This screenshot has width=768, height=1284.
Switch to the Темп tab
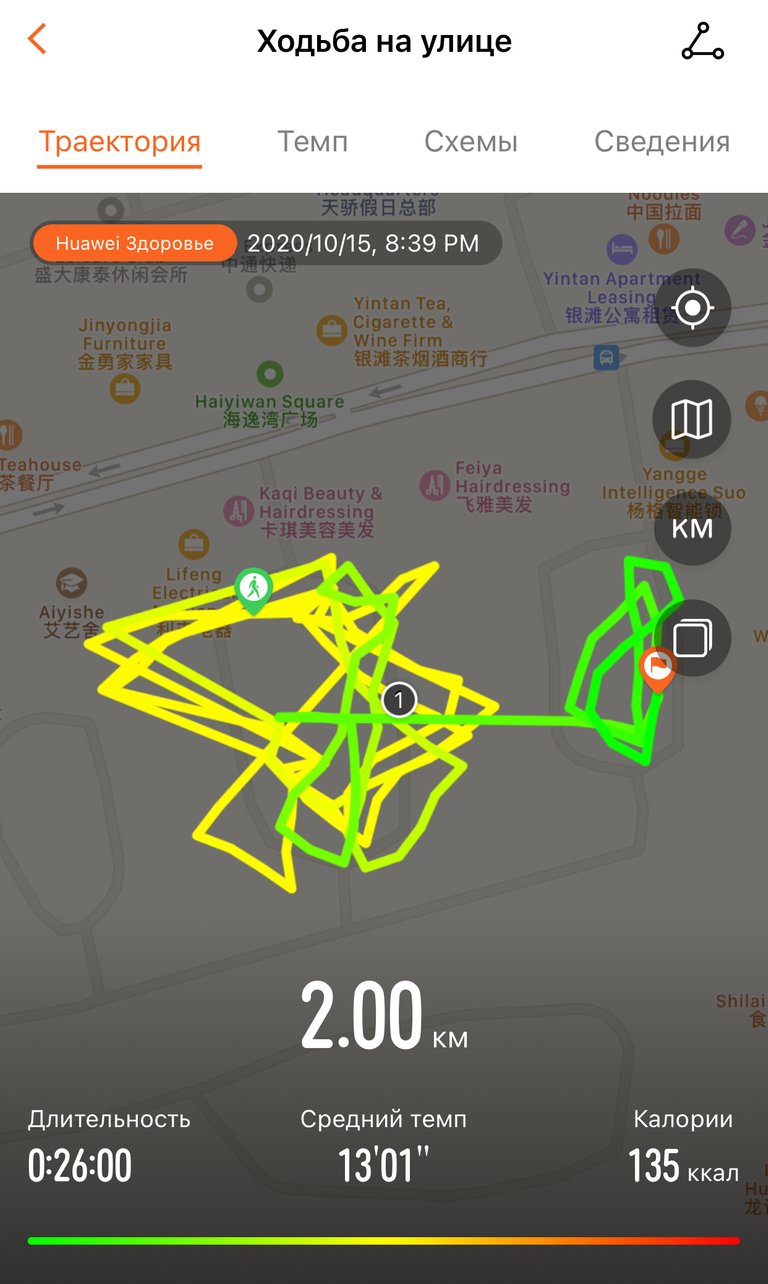coord(313,141)
